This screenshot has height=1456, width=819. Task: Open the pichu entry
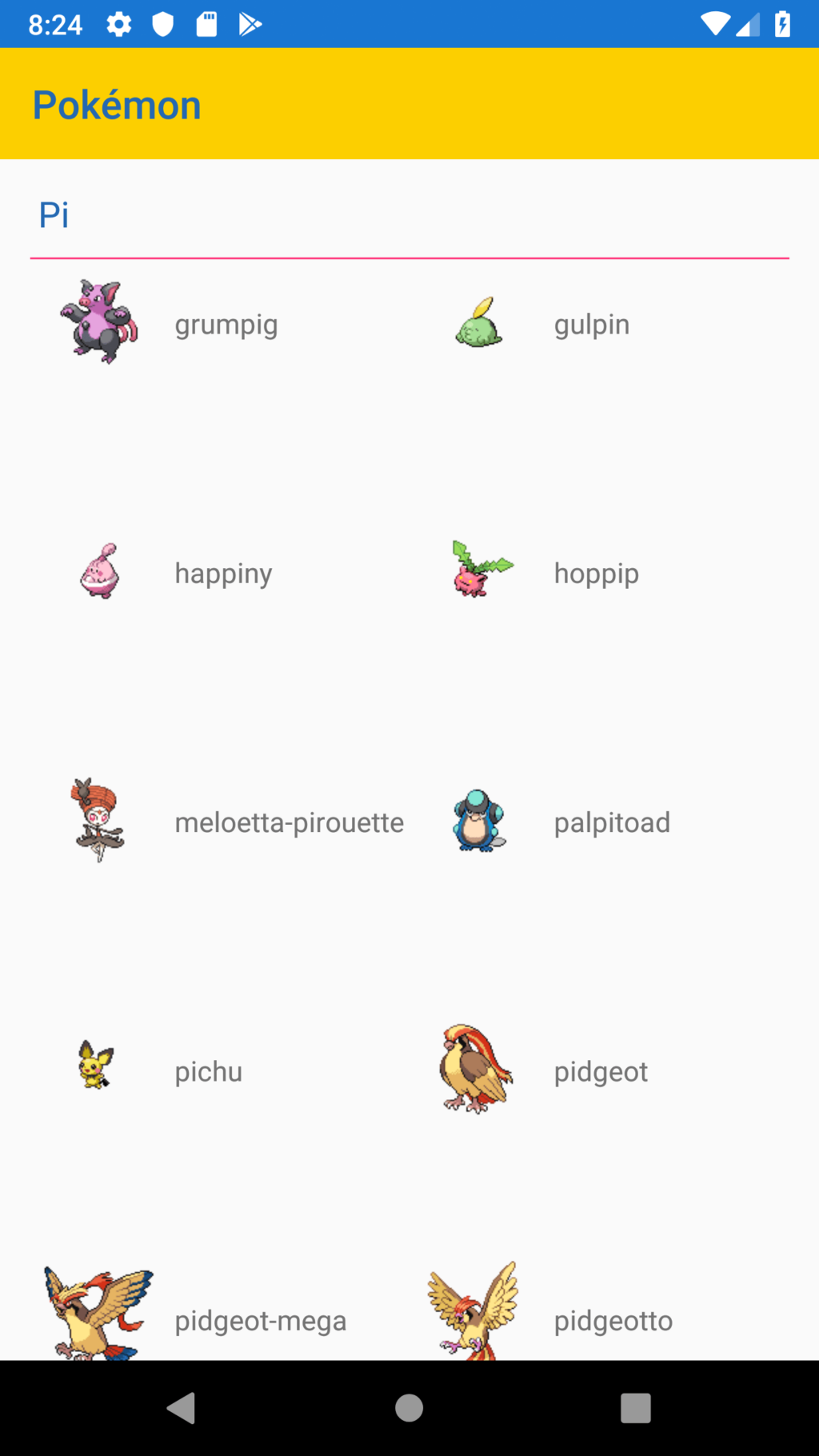tap(208, 1071)
